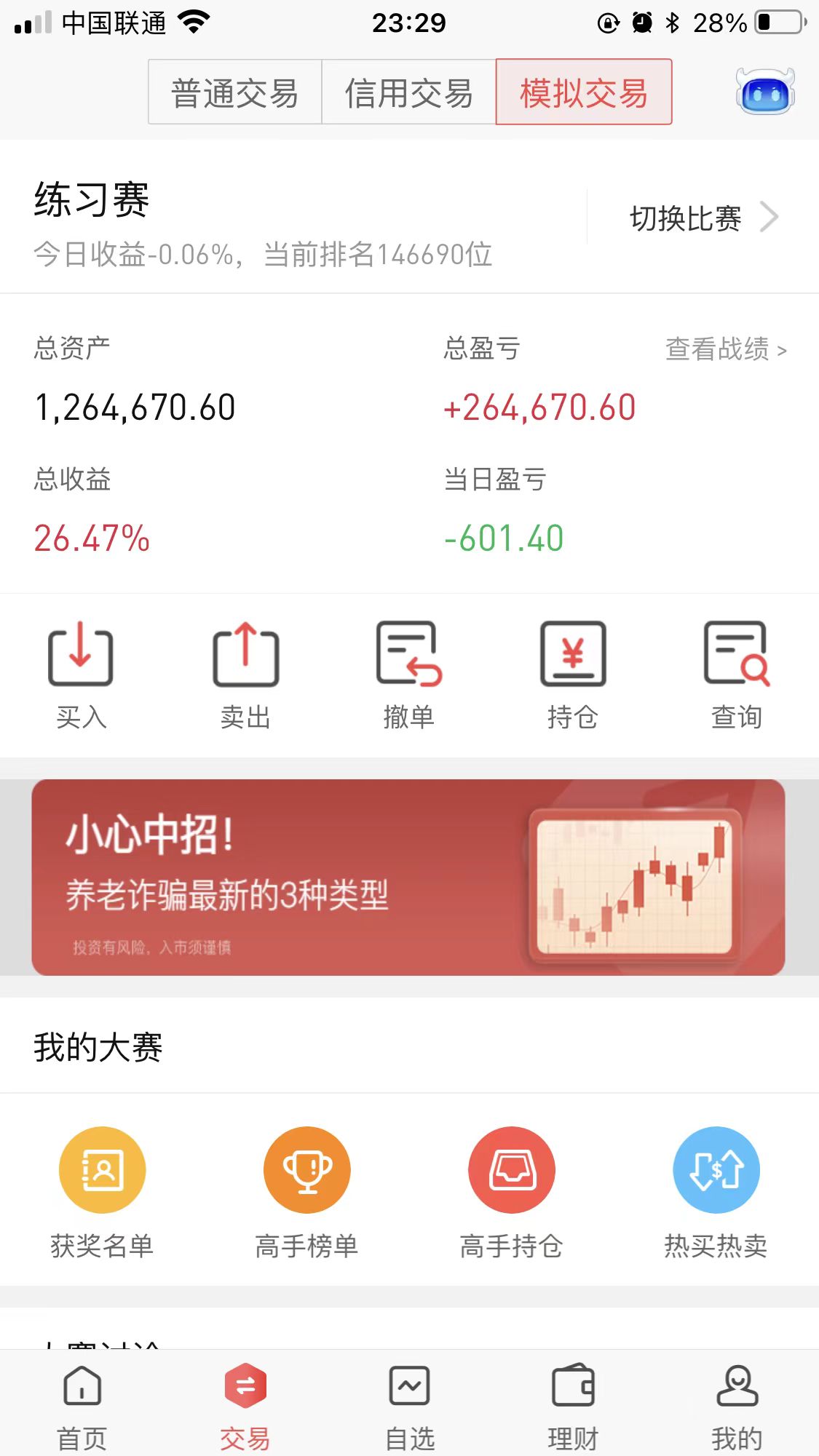
Task: Check 高手持仓 top trader holdings
Action: (511, 1191)
